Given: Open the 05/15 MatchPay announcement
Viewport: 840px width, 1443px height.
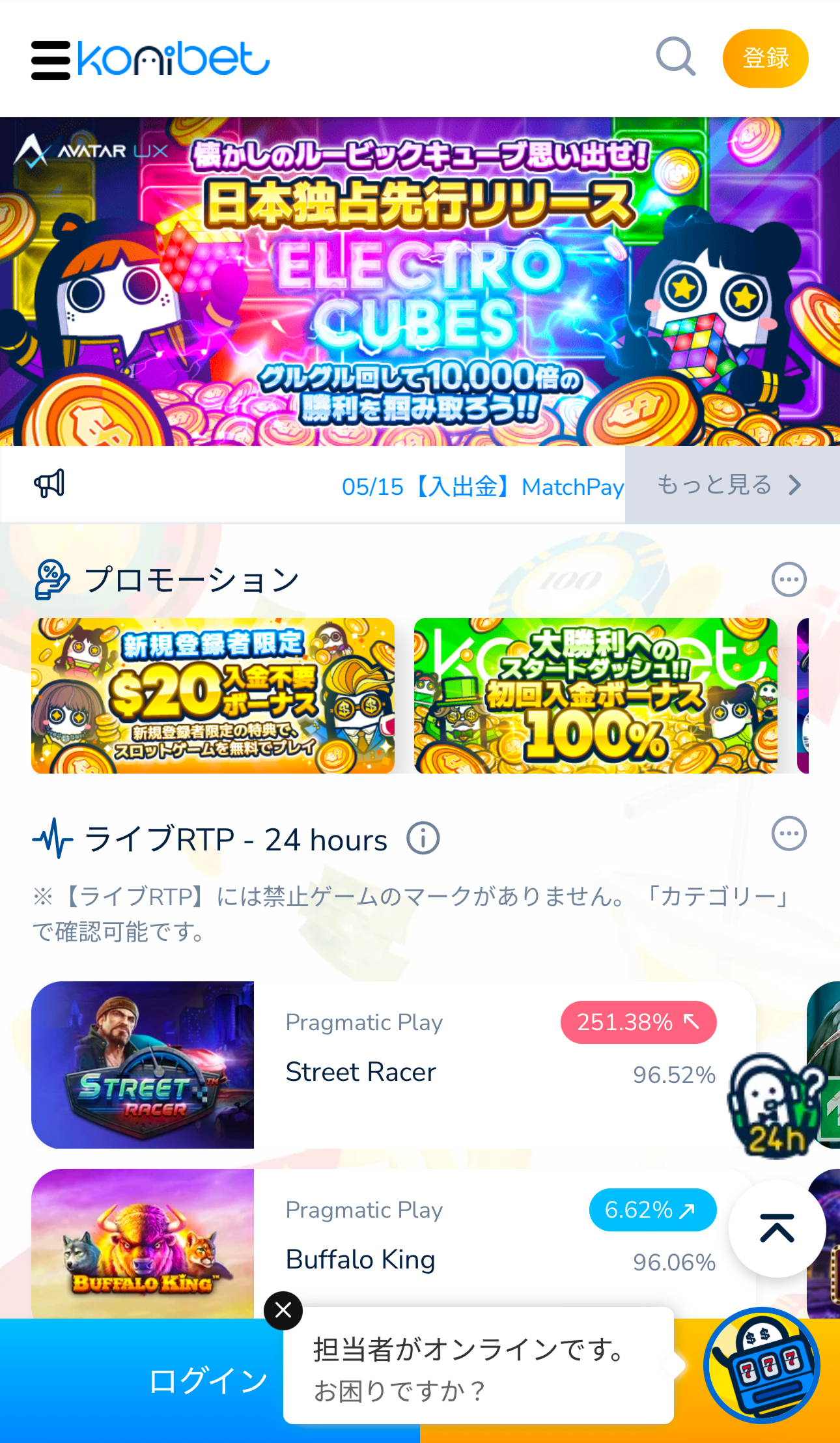Looking at the screenshot, I should [x=482, y=486].
